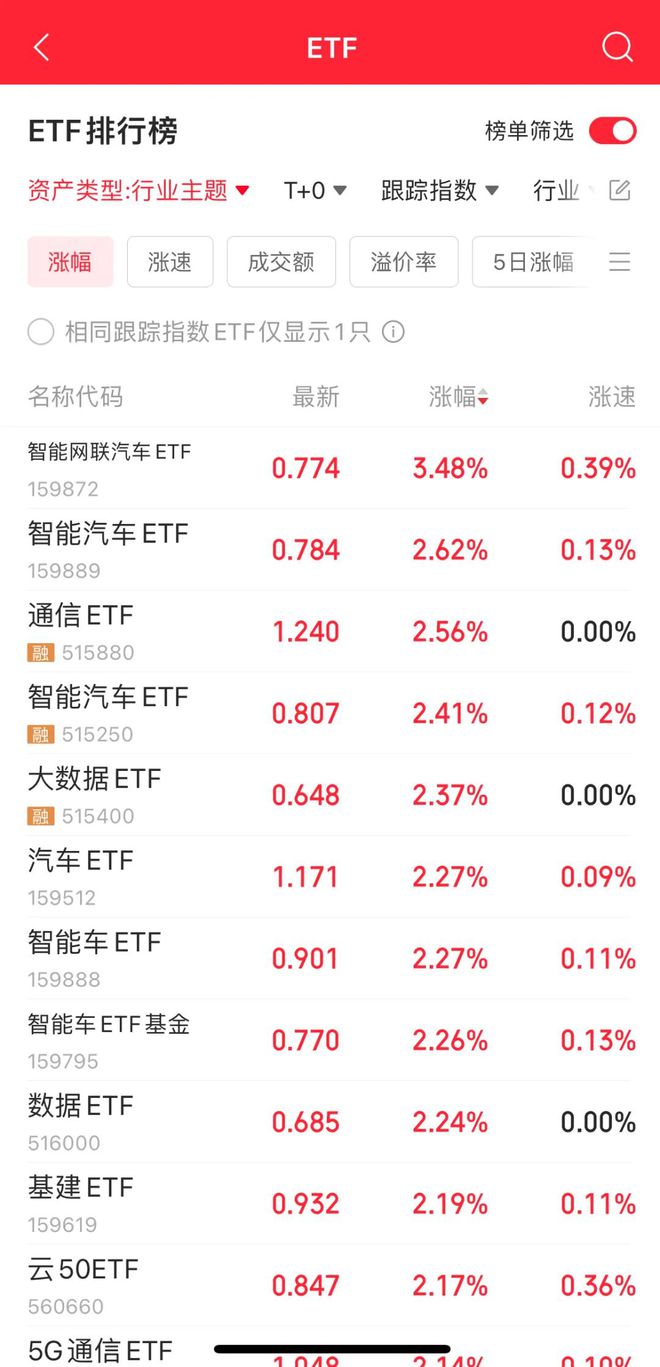This screenshot has height=1367, width=660.
Task: Open 汽车ETF 159512 row
Action: pyautogui.click(x=330, y=877)
